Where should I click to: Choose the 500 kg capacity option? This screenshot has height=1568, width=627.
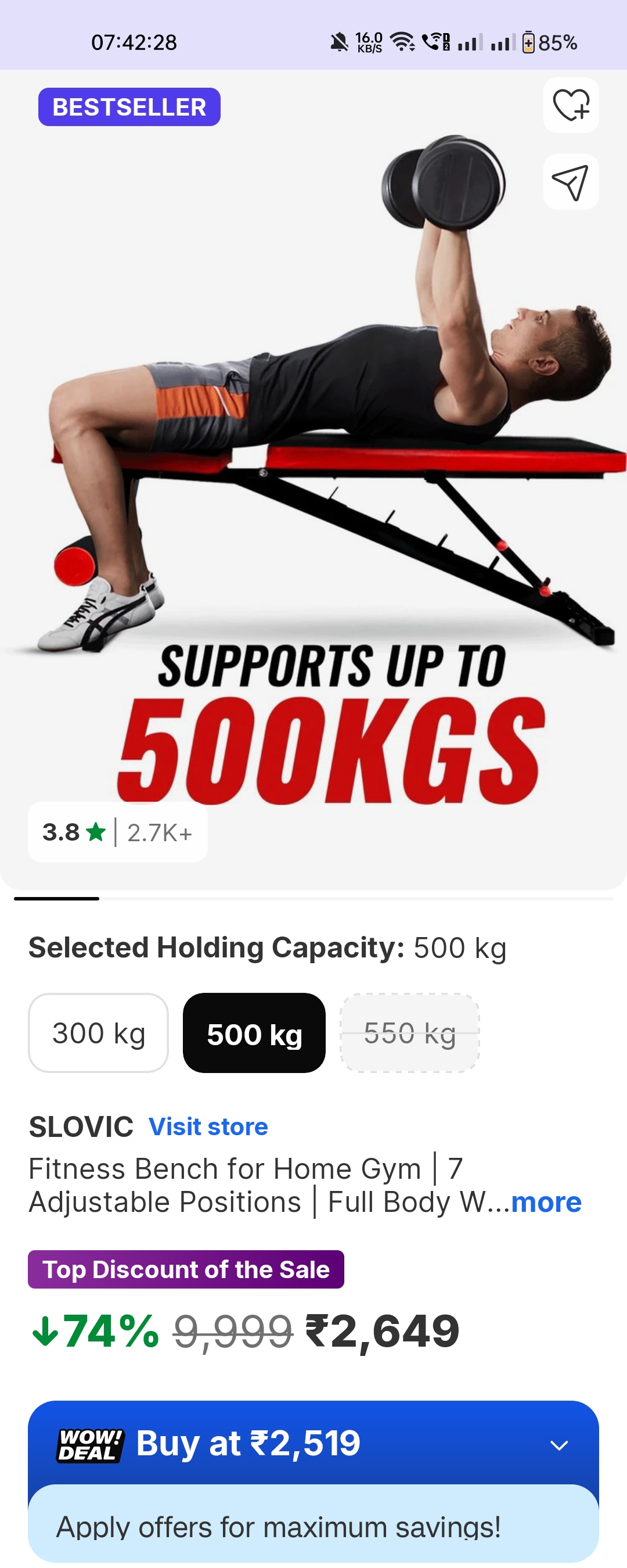click(x=254, y=1033)
